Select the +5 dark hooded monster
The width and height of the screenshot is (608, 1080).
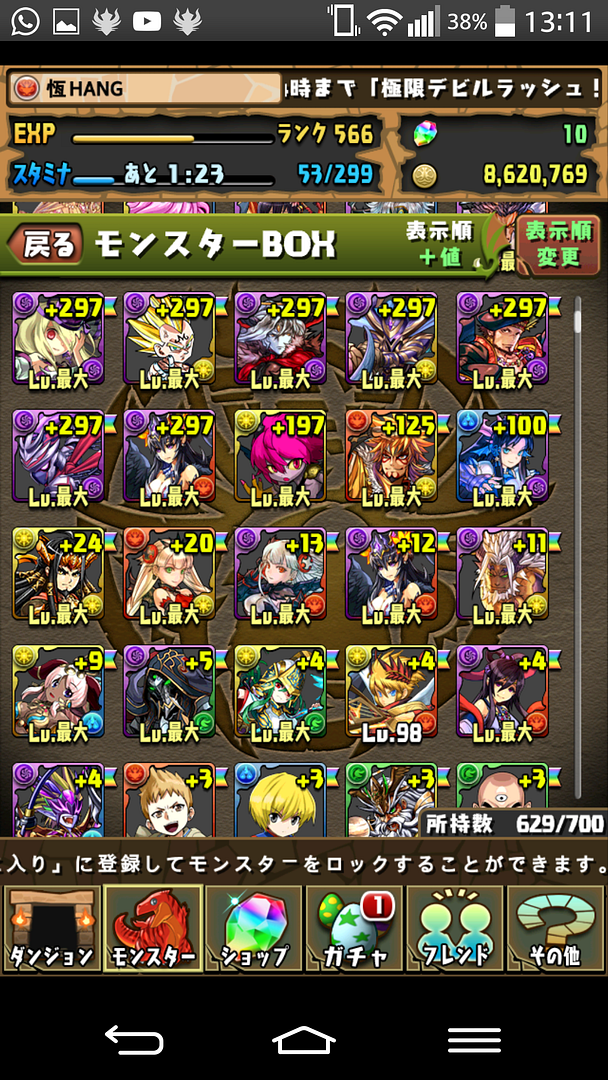[x=169, y=691]
